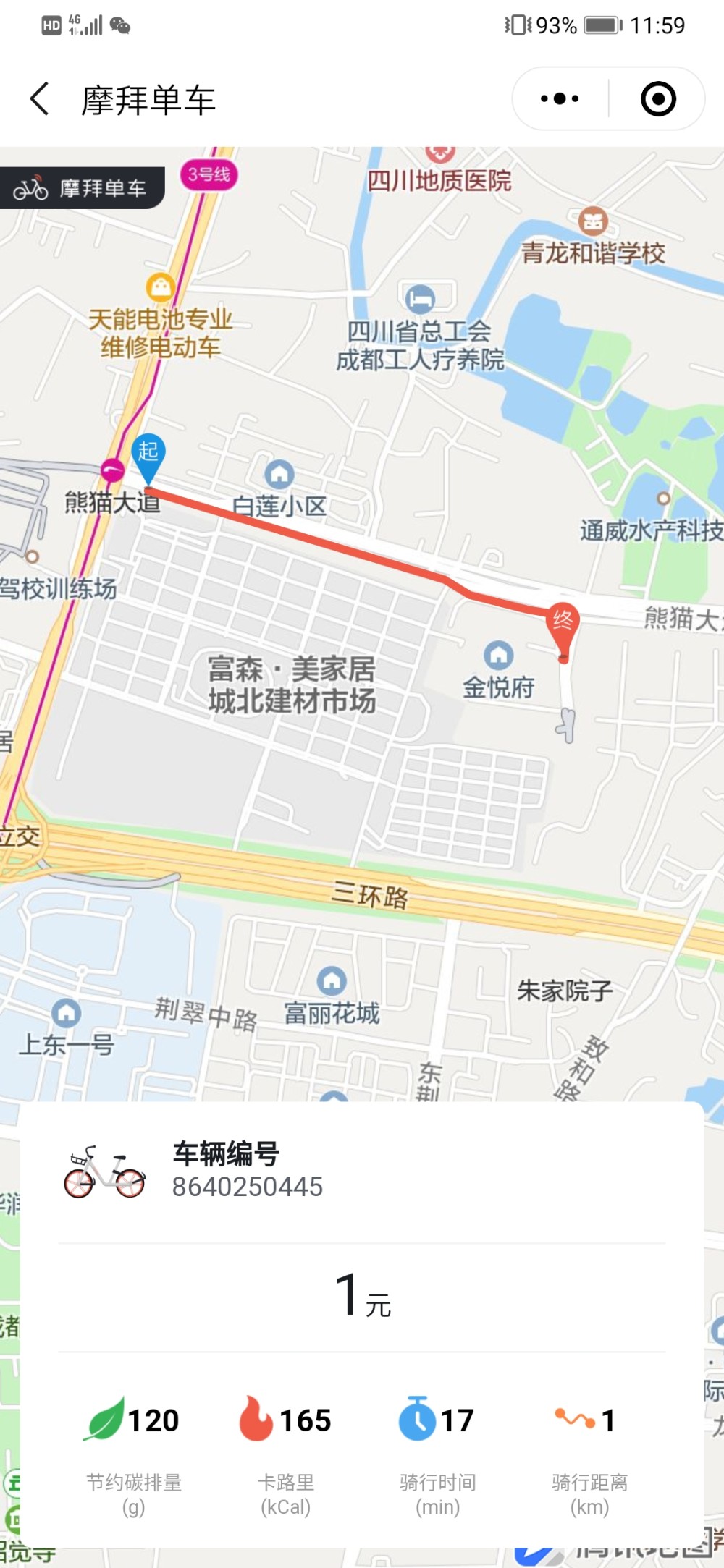Open the mini program more options menu
The width and height of the screenshot is (724, 1568).
coord(560,99)
